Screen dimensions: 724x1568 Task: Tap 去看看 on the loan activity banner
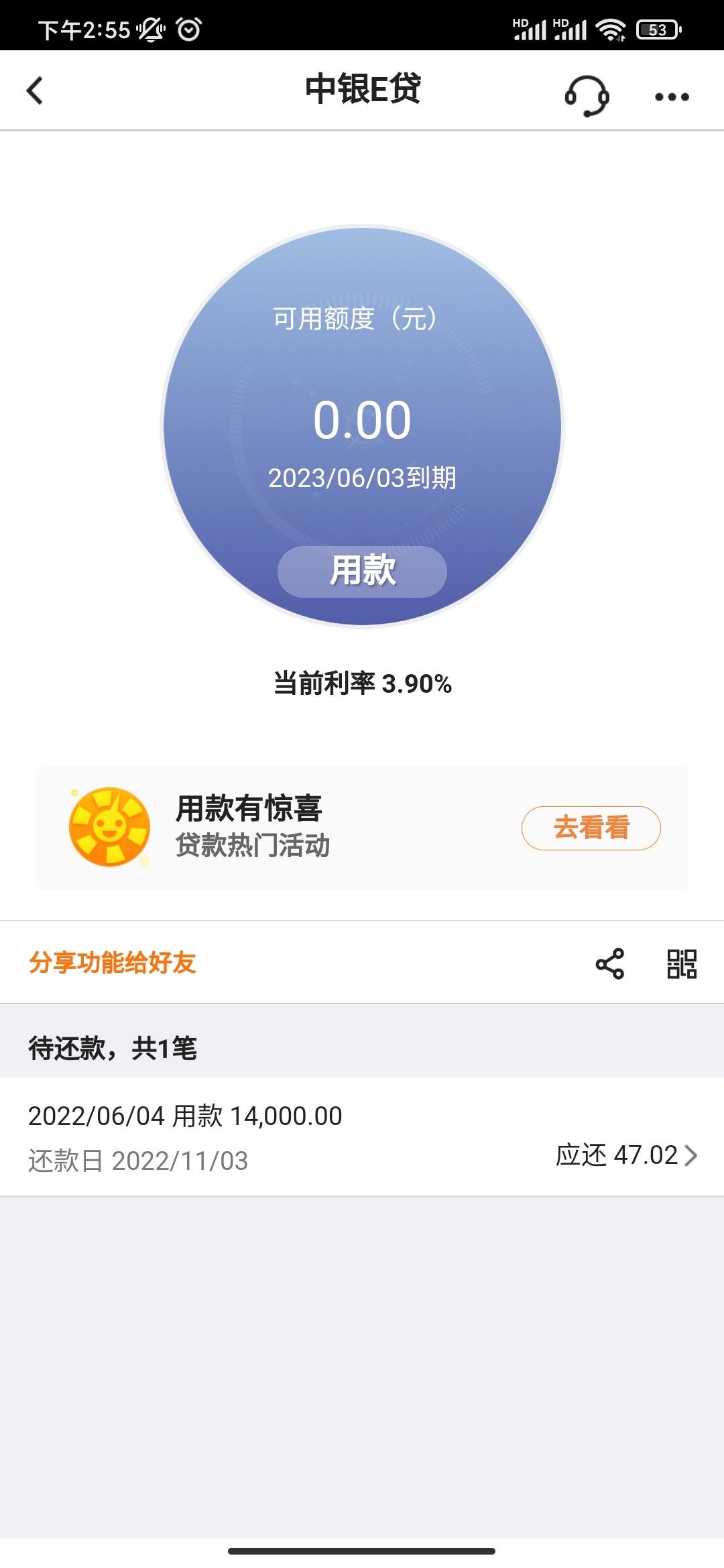click(591, 828)
